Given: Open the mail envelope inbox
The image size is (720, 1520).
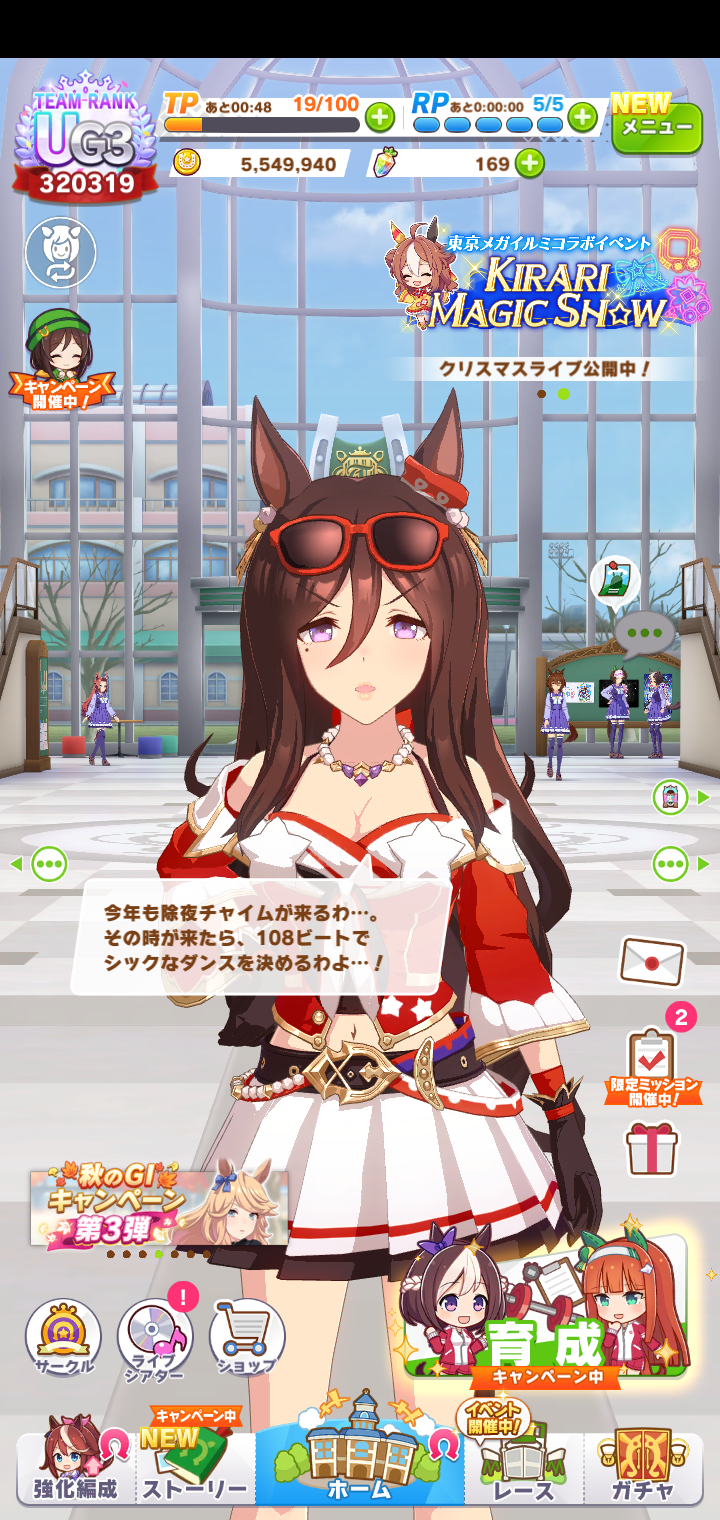Looking at the screenshot, I should [651, 962].
